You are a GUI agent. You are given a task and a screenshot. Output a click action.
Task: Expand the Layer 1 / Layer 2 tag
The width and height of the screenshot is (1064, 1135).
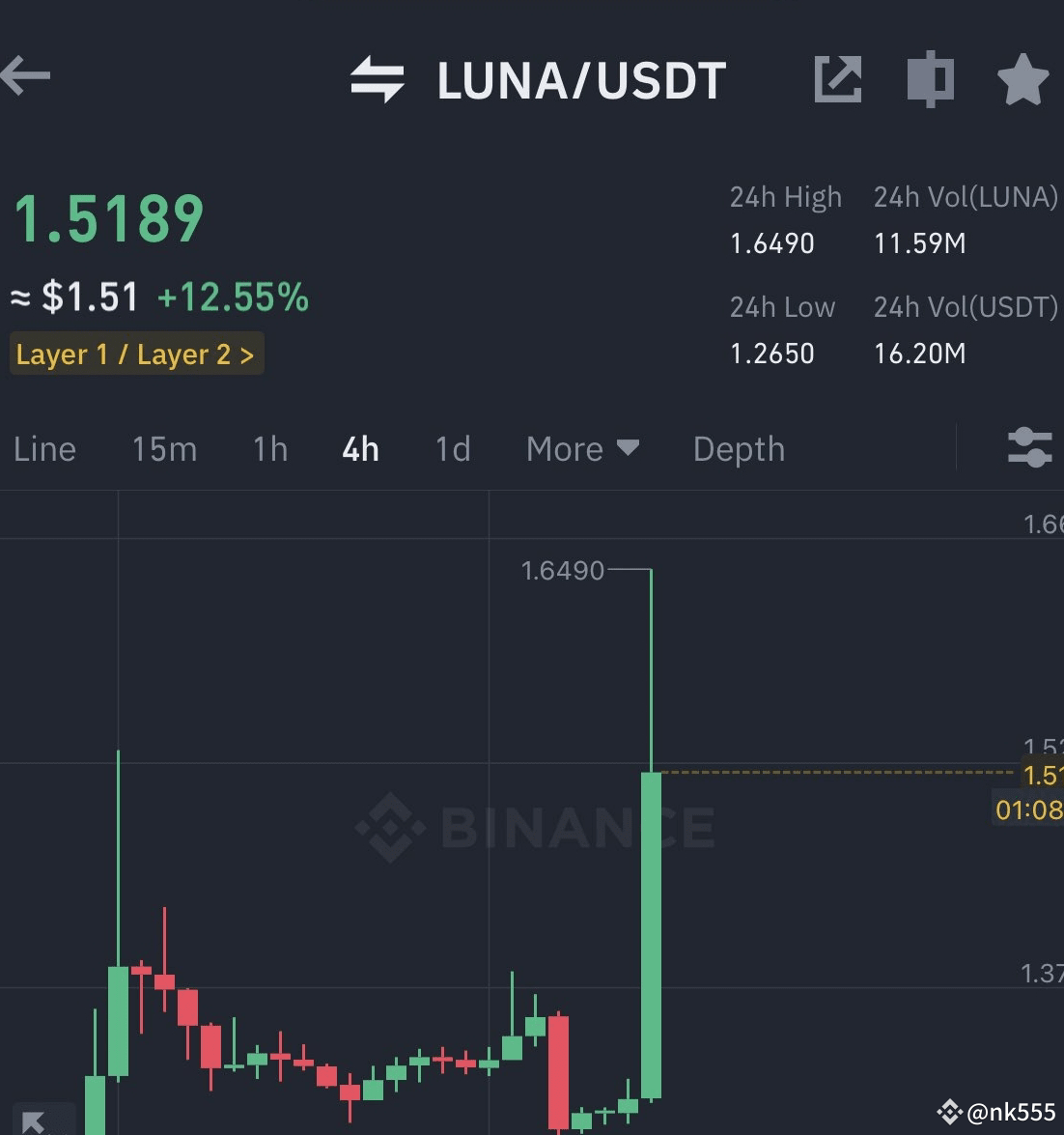tap(135, 354)
